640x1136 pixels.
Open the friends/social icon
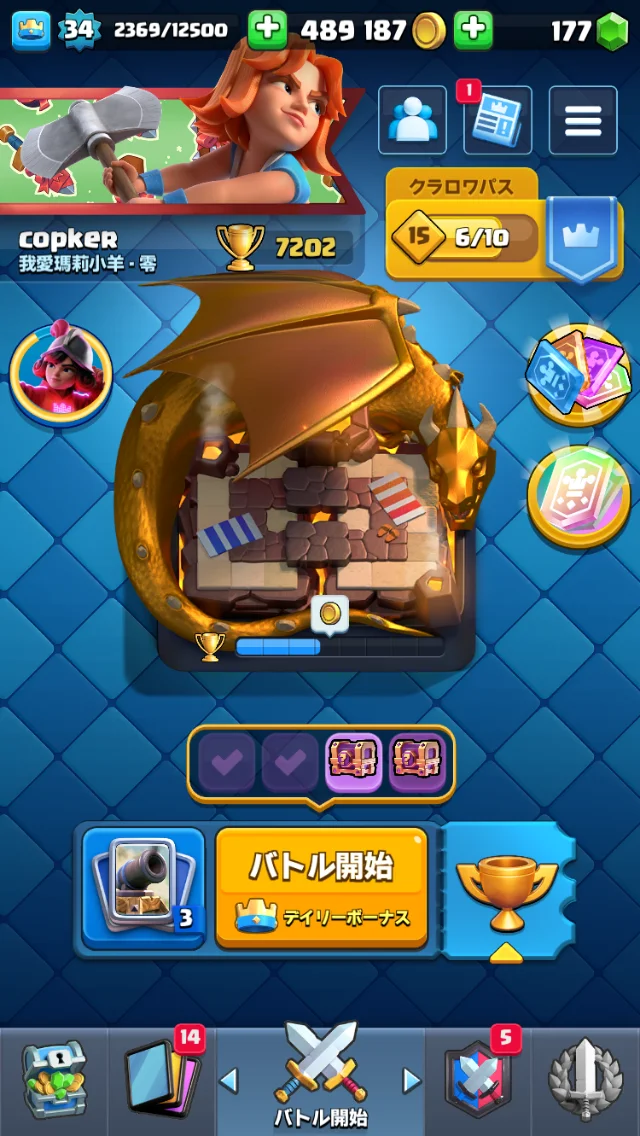(x=412, y=120)
